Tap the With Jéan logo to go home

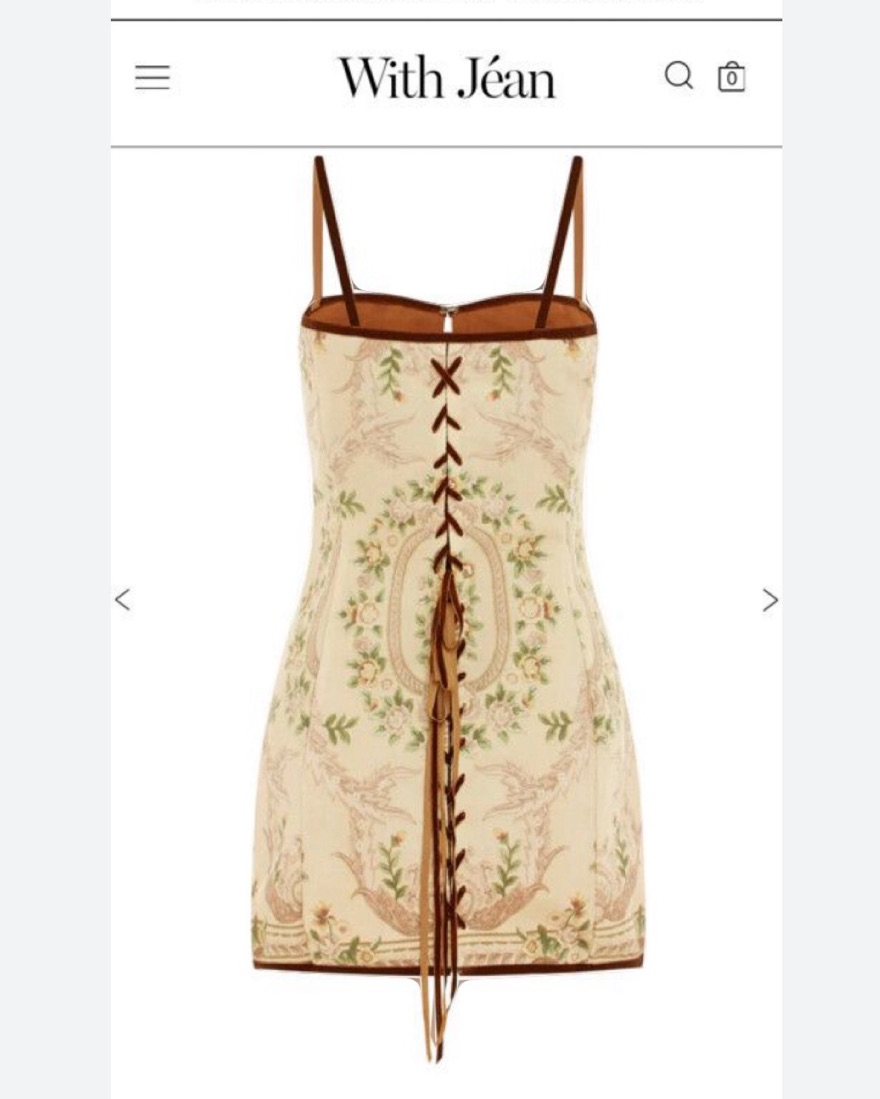446,78
